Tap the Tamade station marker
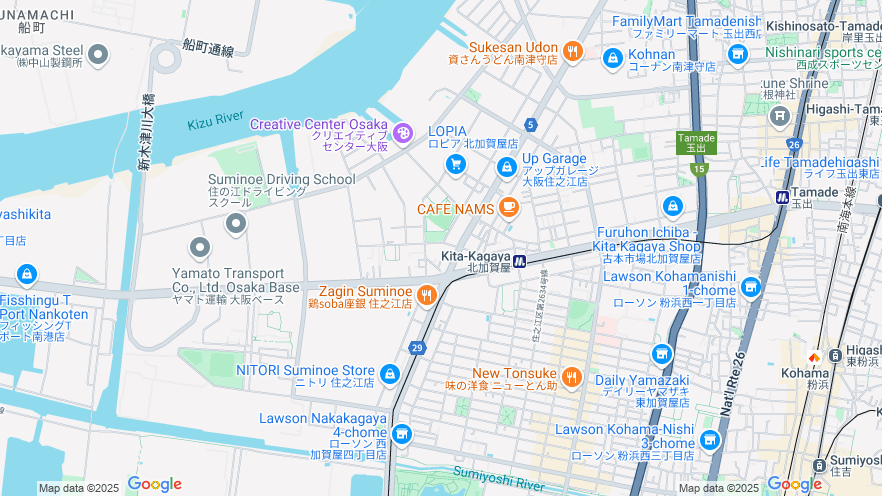Screen dimensions: 882x496 click(782, 198)
